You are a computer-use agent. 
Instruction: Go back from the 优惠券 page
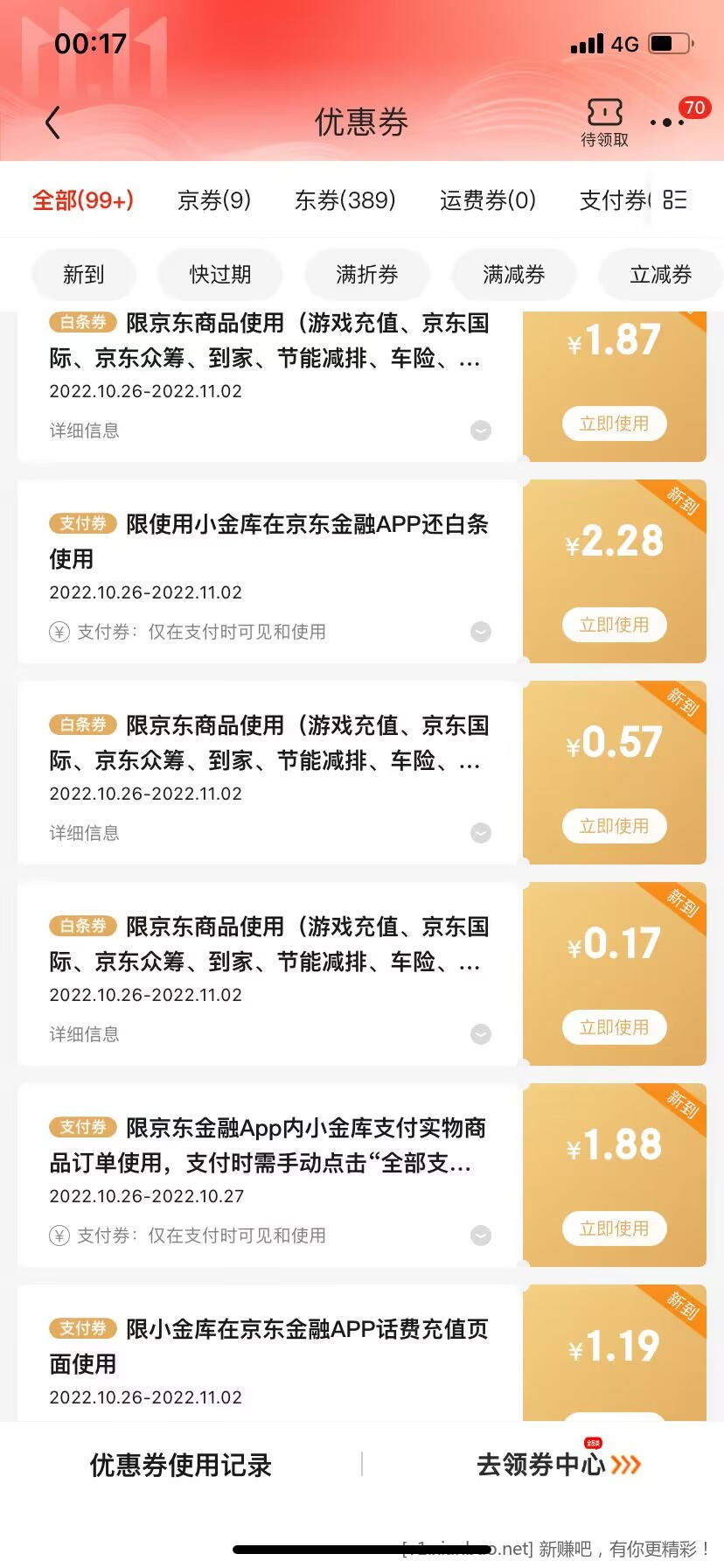pyautogui.click(x=53, y=122)
